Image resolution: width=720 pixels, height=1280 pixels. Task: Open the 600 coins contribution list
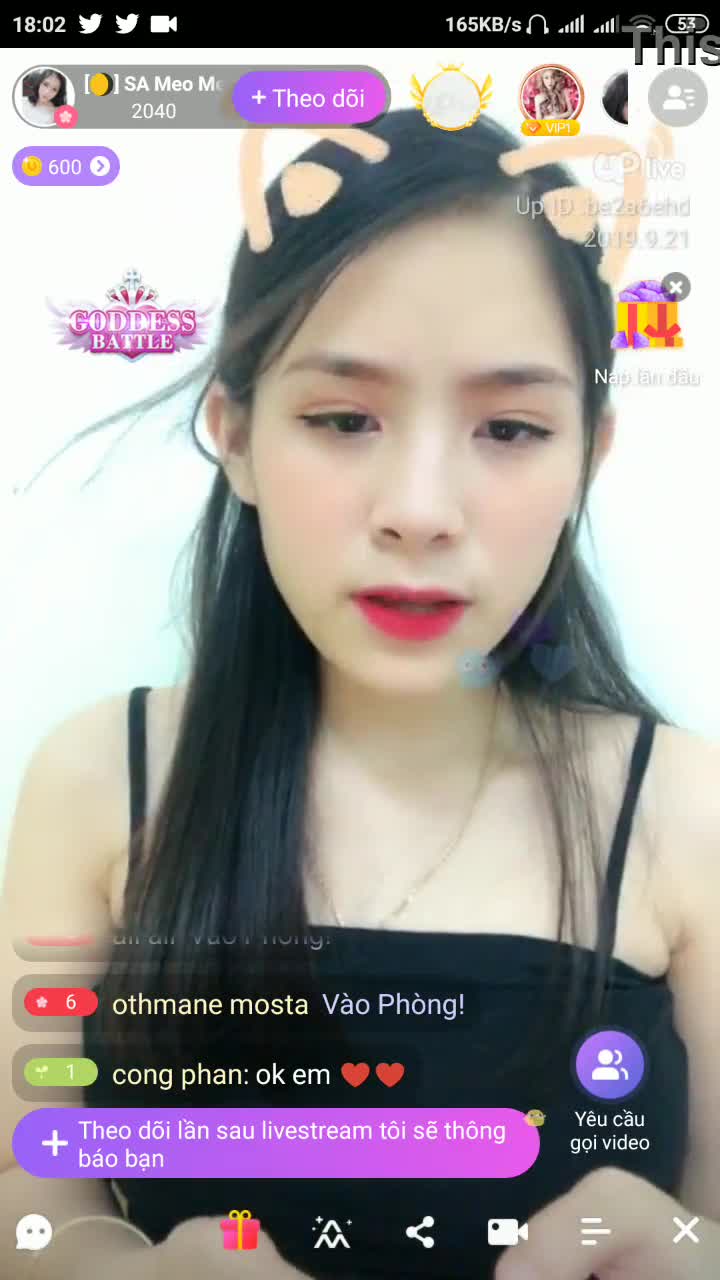[x=66, y=166]
